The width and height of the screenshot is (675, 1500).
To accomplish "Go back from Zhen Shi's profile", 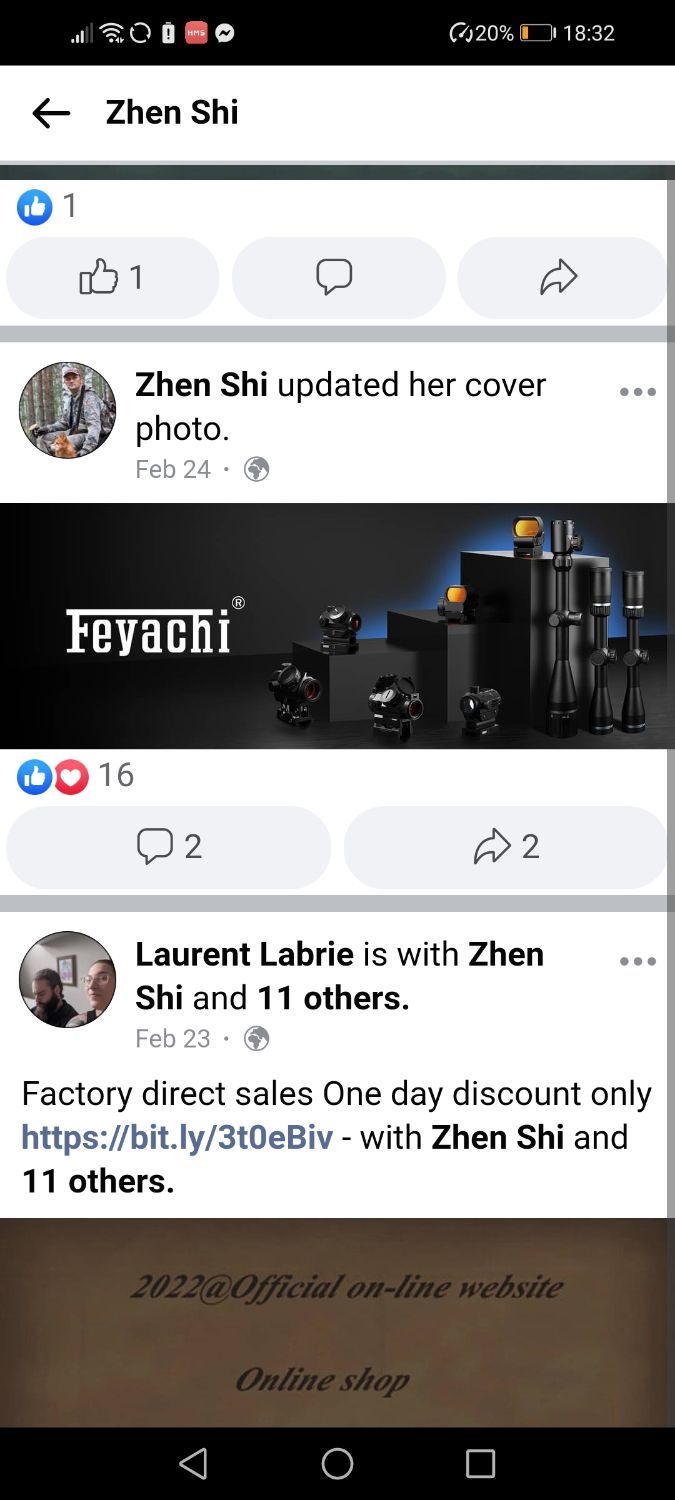I will [51, 113].
